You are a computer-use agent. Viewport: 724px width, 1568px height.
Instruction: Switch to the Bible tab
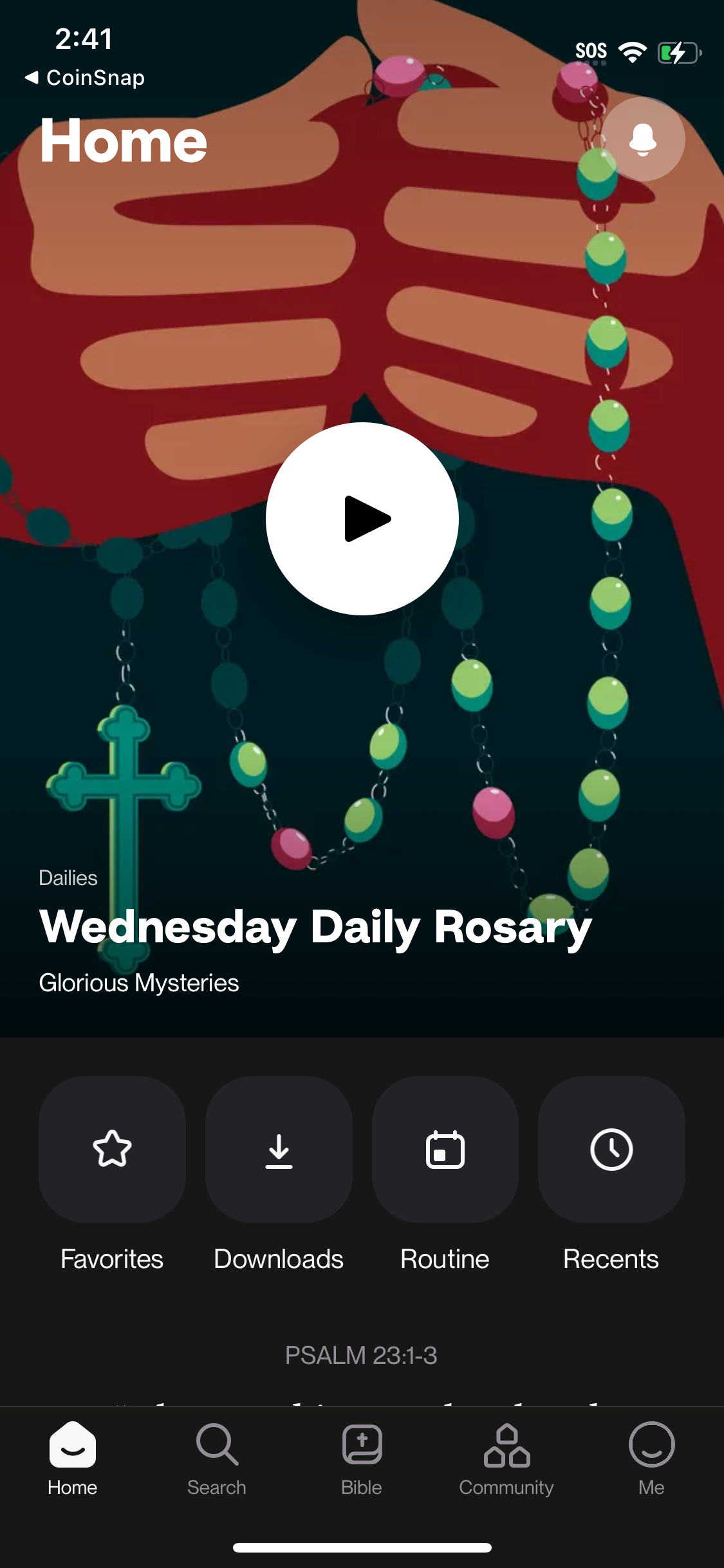(x=362, y=1459)
